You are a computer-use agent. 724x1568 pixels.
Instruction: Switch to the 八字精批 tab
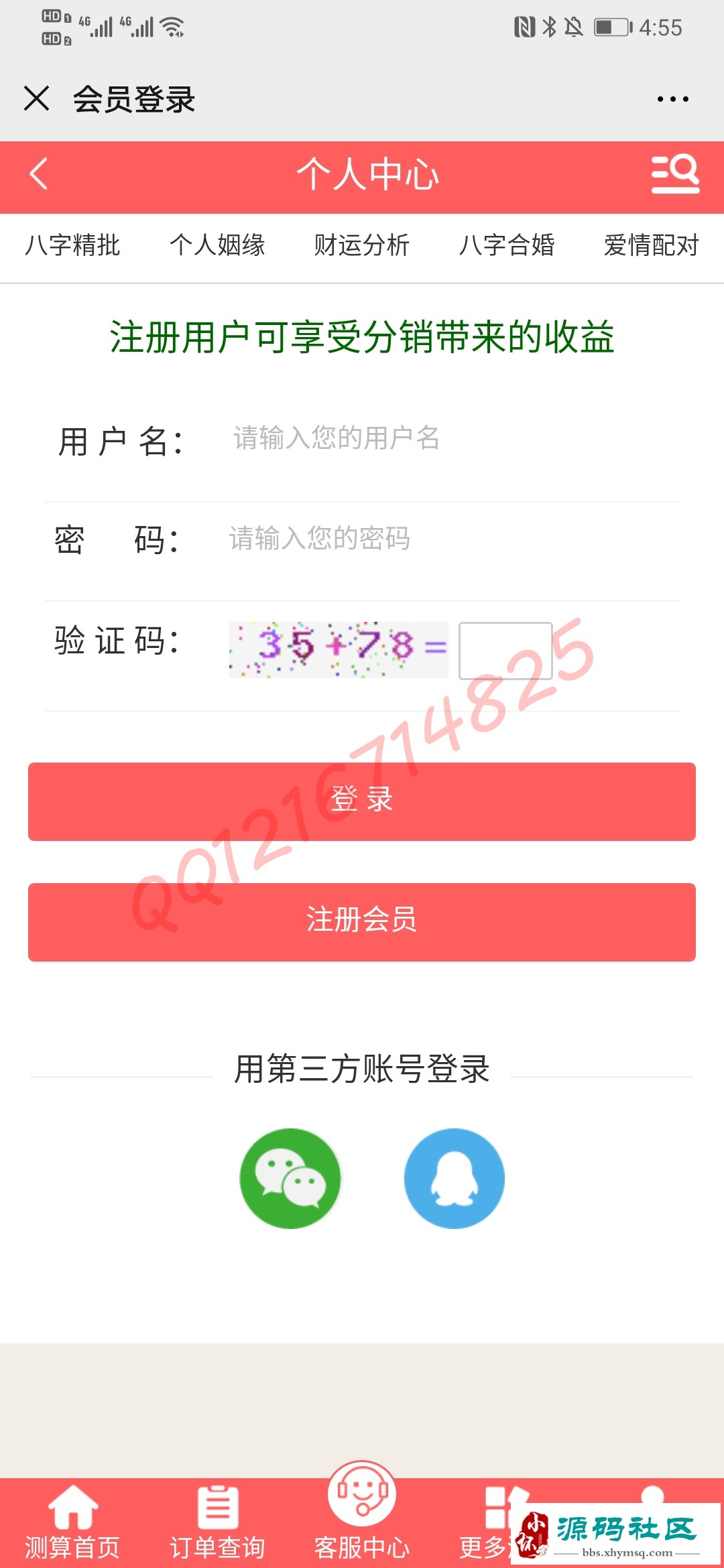coord(72,245)
